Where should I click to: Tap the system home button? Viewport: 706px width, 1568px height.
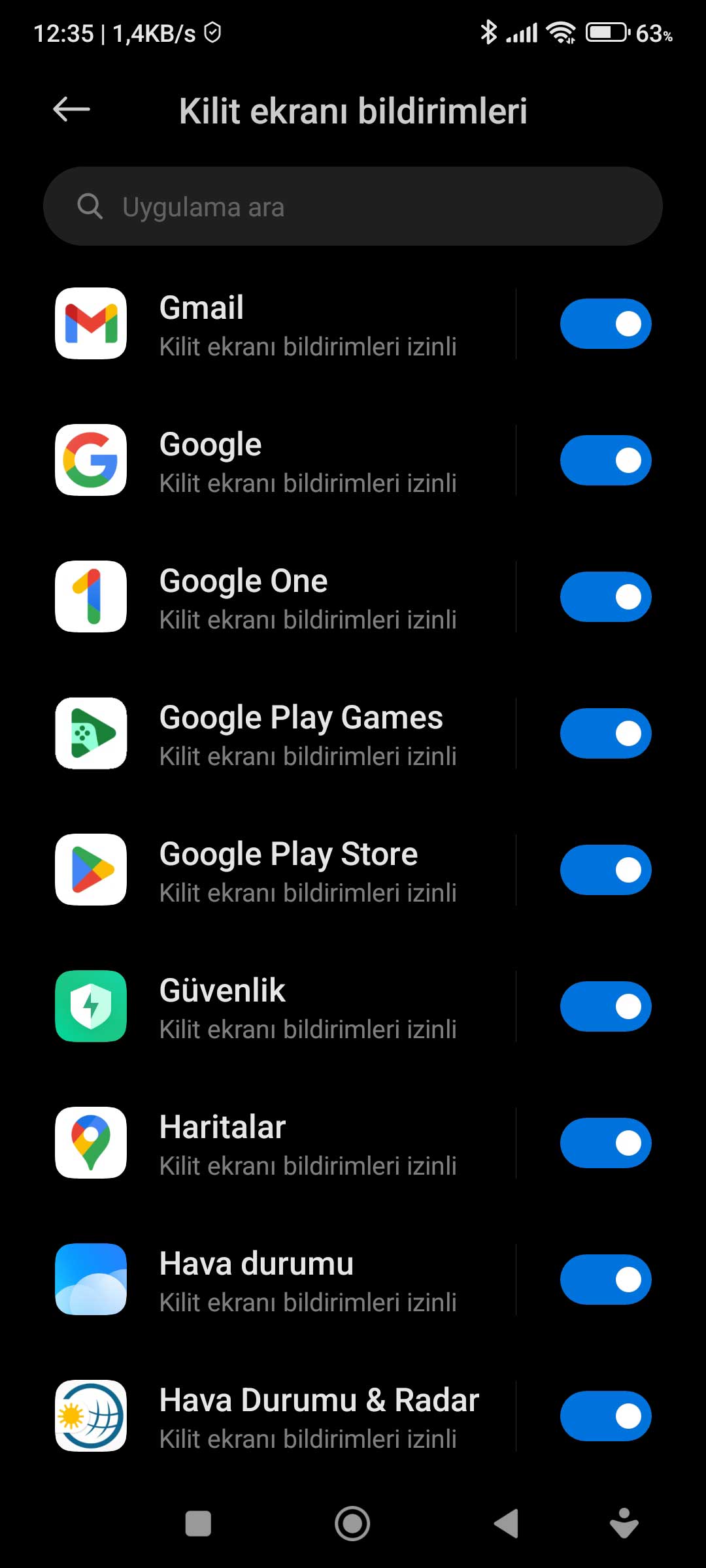pyautogui.click(x=352, y=1524)
